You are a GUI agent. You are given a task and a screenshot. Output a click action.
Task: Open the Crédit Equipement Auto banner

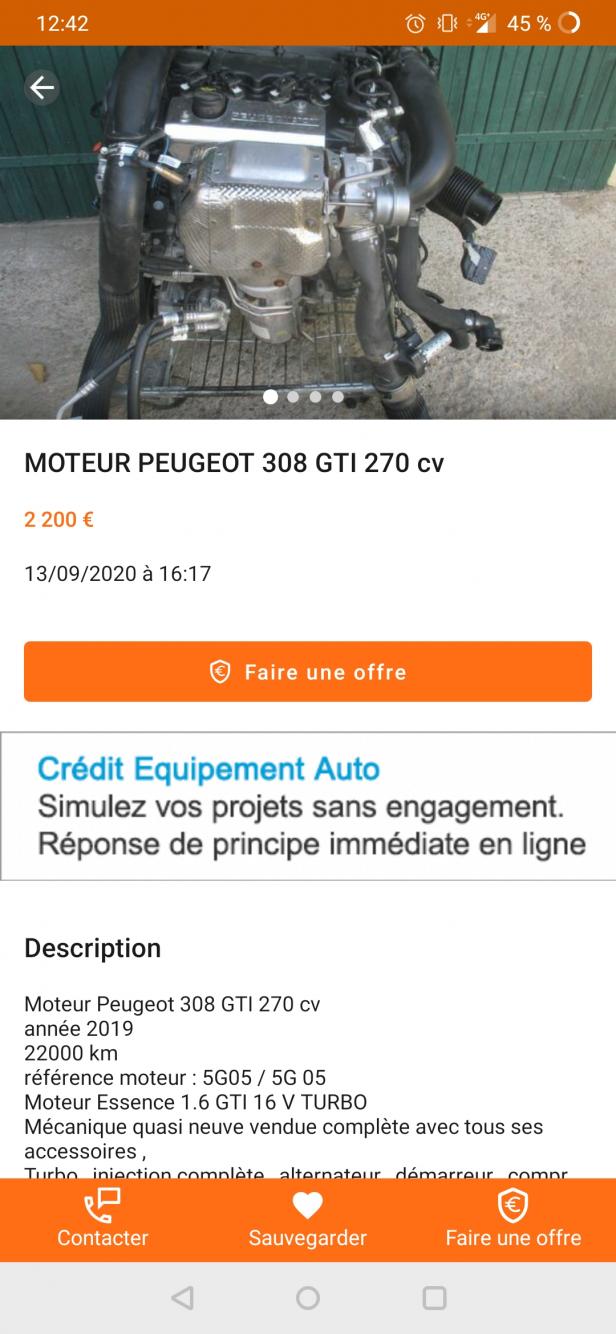point(308,806)
